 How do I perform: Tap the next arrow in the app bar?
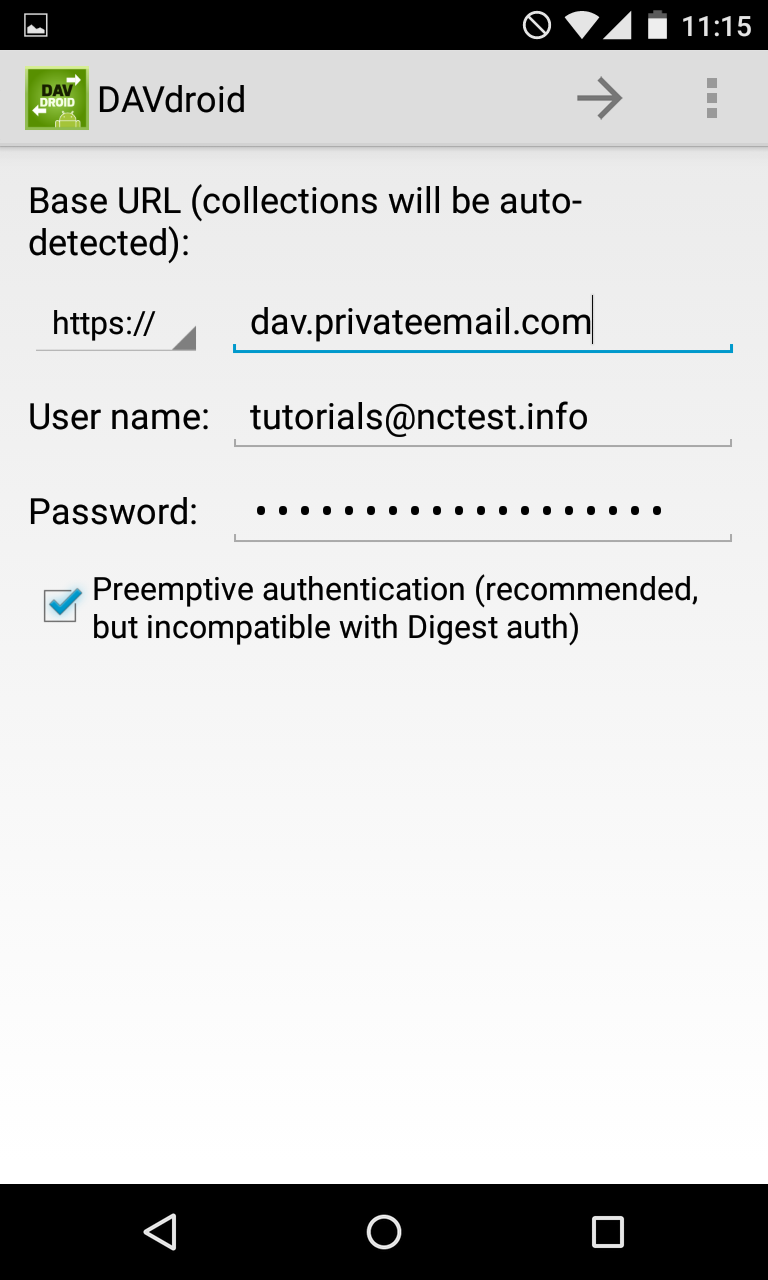600,98
